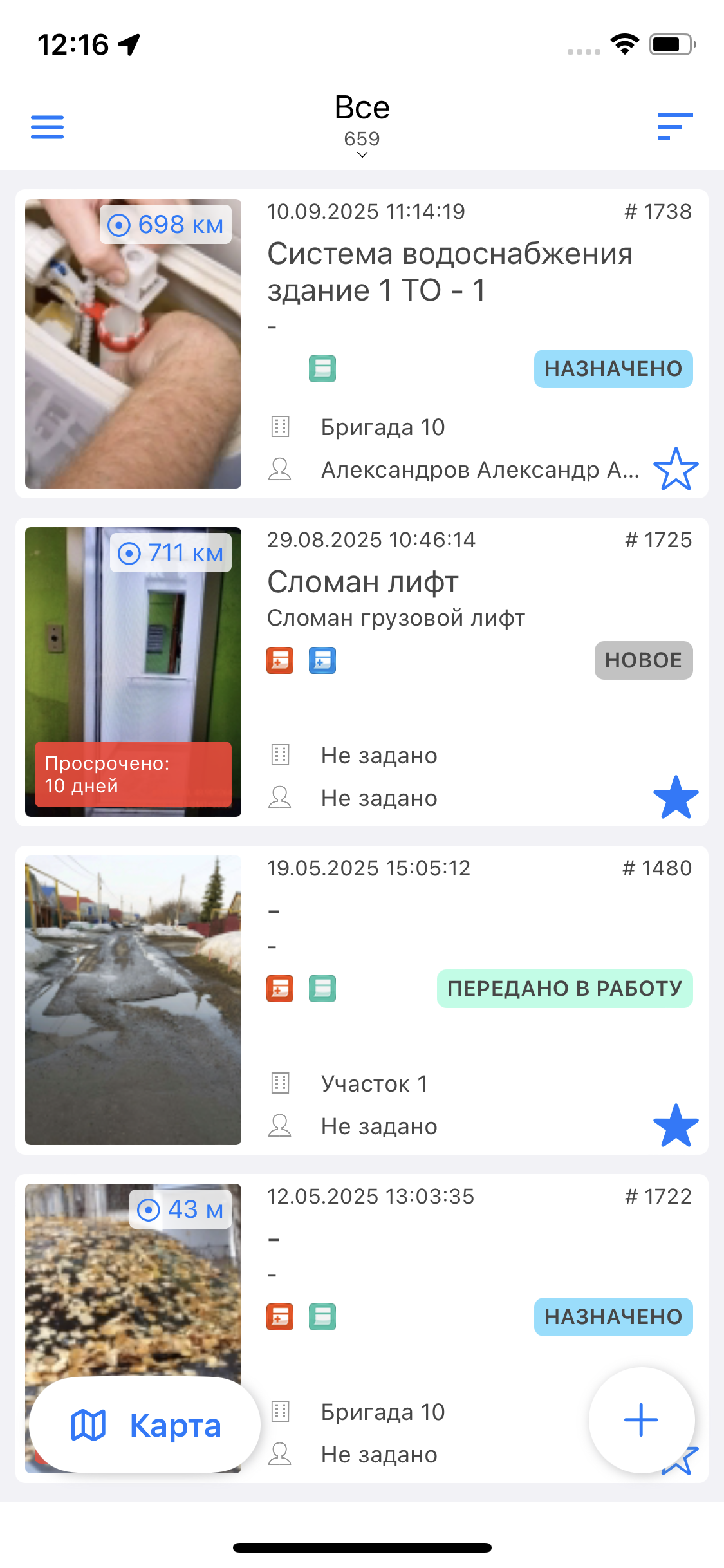Open the hamburger drawer menu
724x1568 pixels.
[x=48, y=127]
